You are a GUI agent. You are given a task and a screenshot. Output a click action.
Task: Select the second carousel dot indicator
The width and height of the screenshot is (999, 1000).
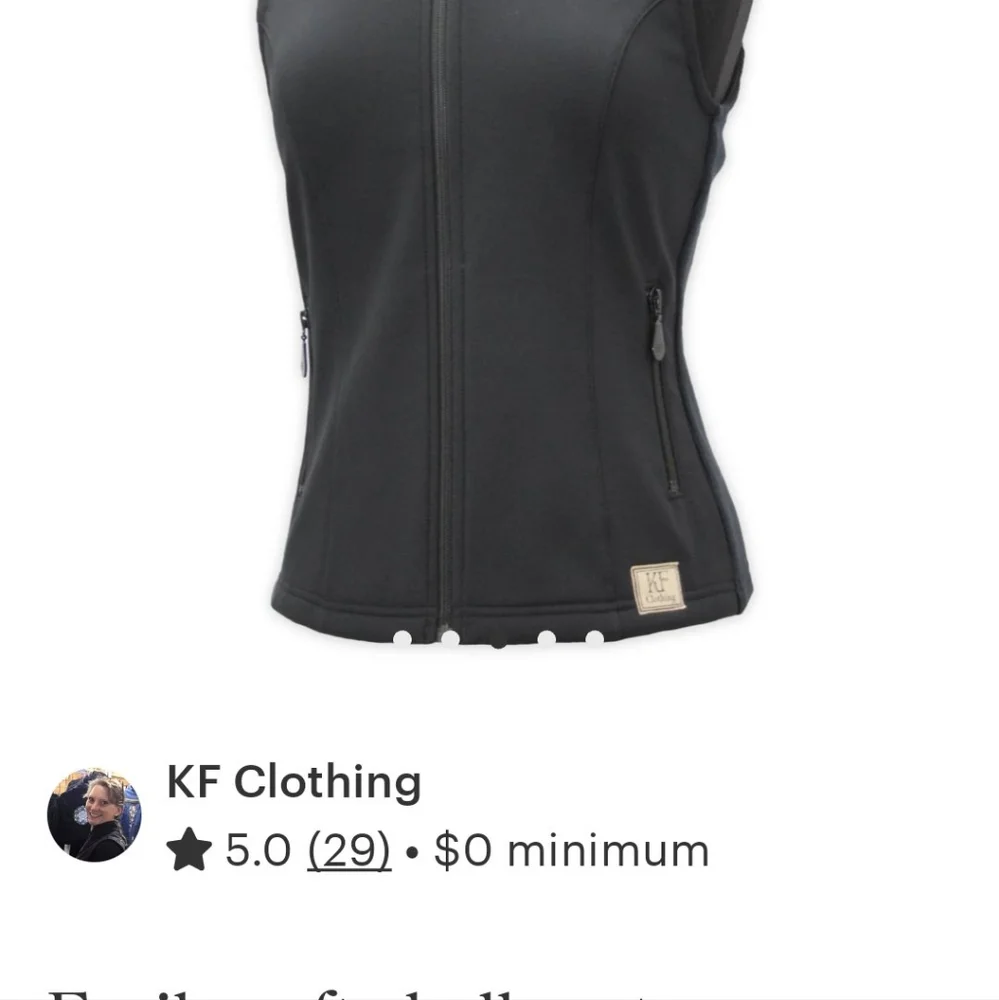tap(450, 635)
